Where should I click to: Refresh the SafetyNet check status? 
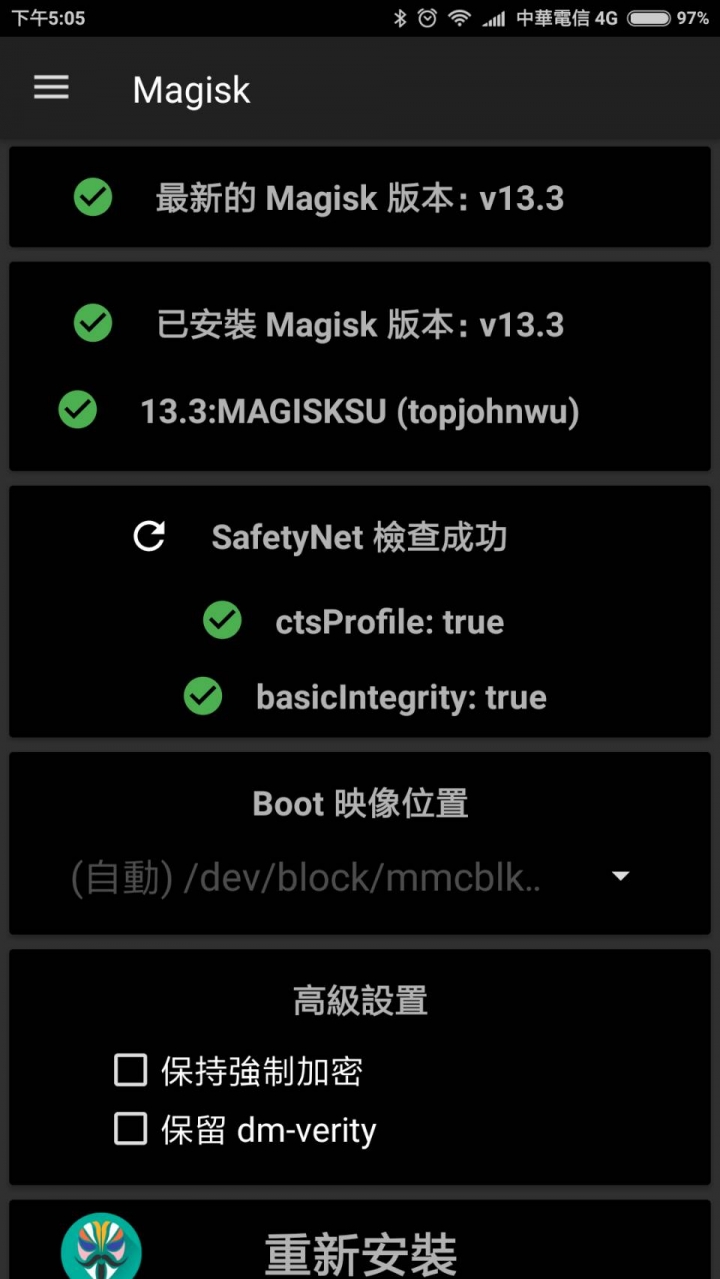[148, 537]
